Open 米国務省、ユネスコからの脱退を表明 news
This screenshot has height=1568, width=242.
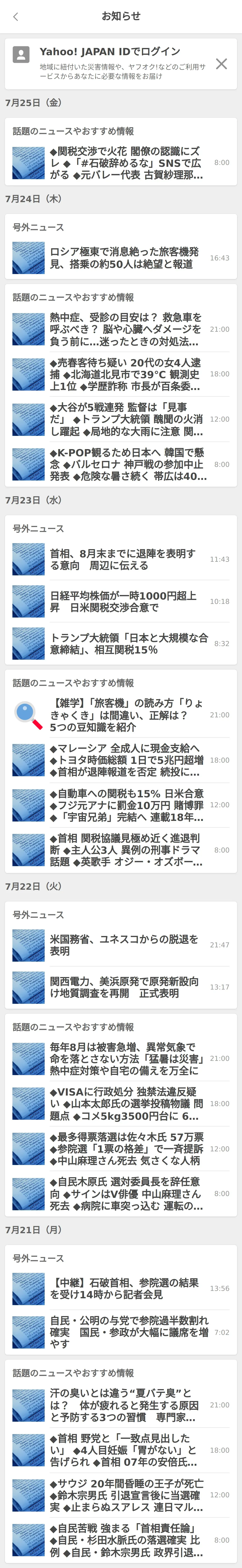pyautogui.click(x=121, y=945)
